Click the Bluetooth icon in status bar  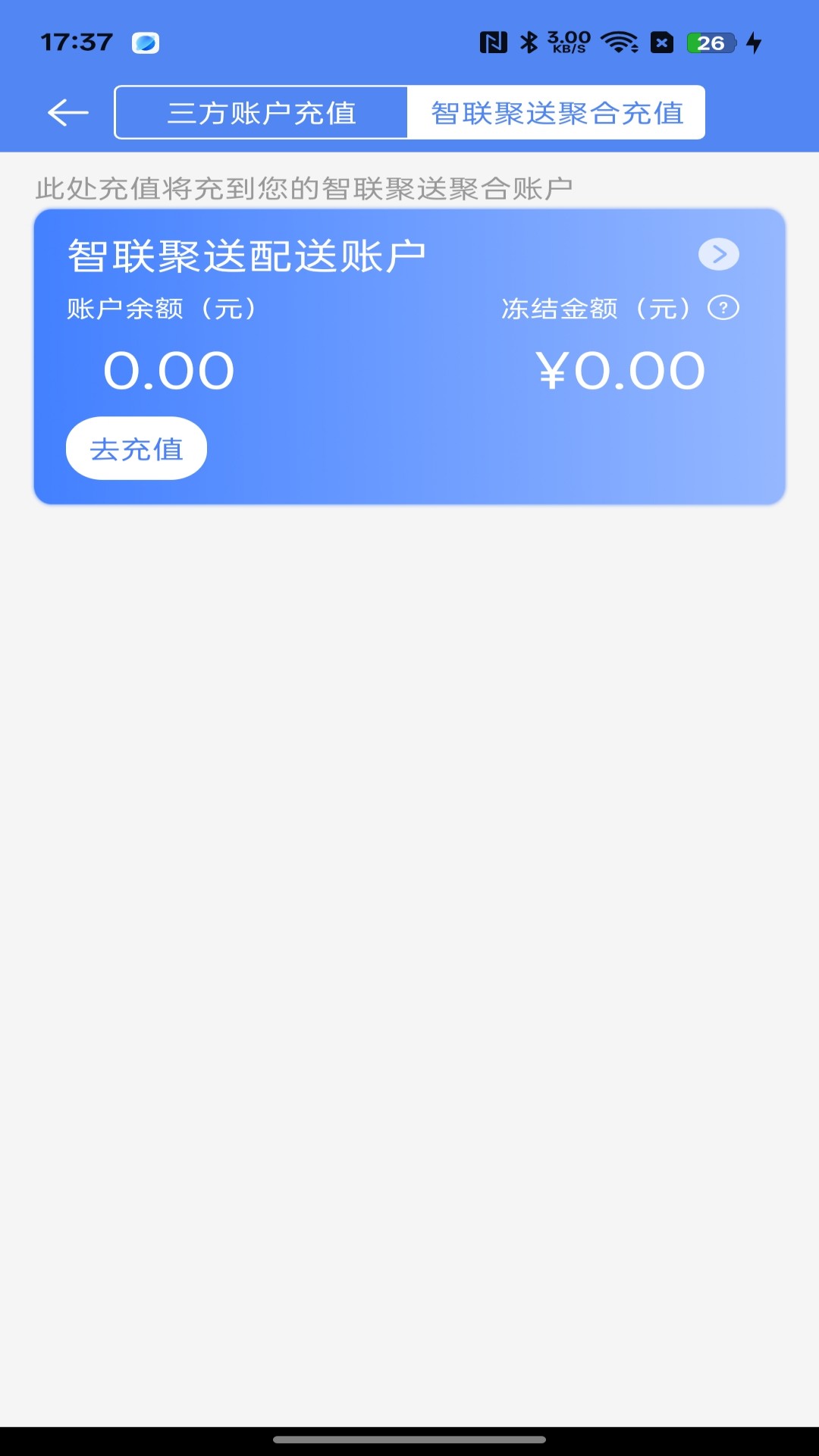[x=529, y=43]
